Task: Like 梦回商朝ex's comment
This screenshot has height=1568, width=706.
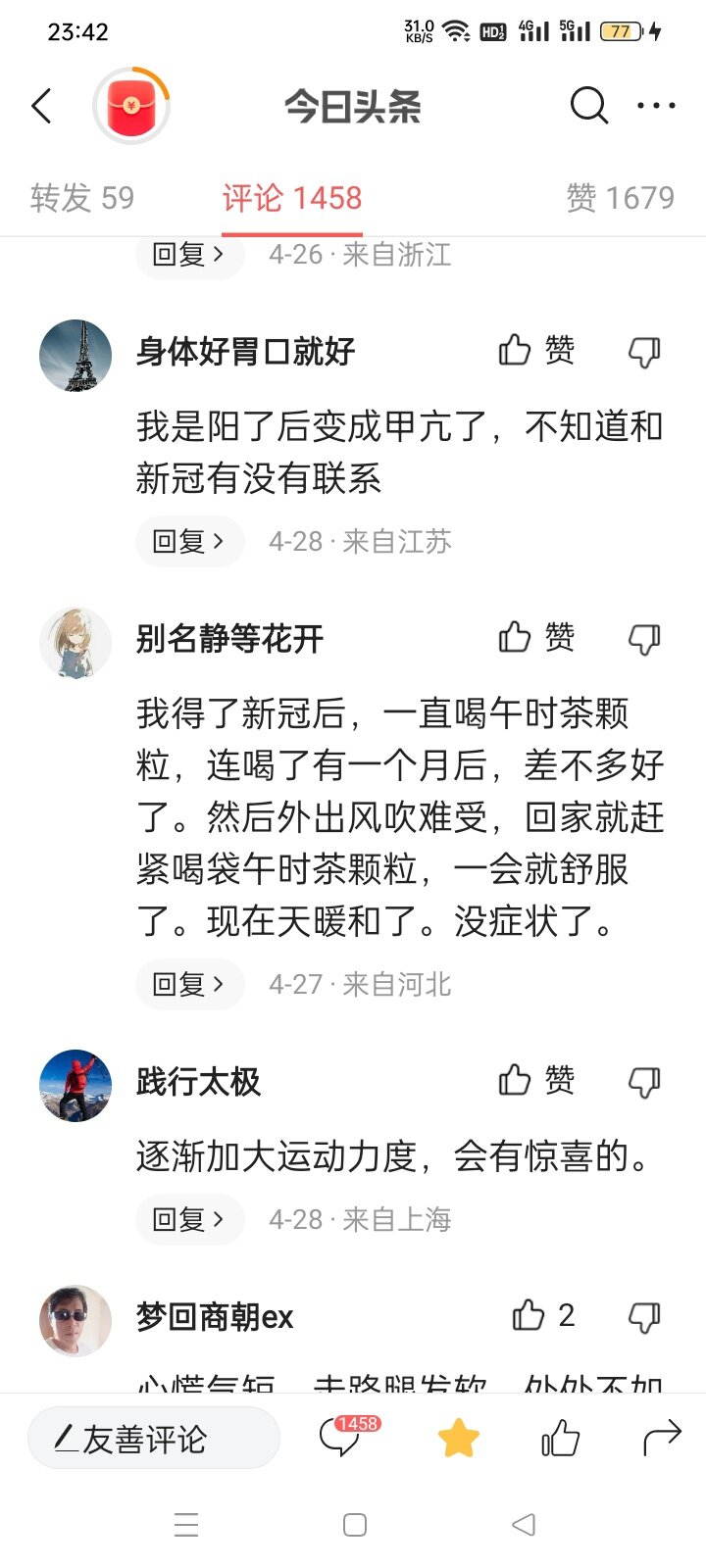Action: point(543,1315)
